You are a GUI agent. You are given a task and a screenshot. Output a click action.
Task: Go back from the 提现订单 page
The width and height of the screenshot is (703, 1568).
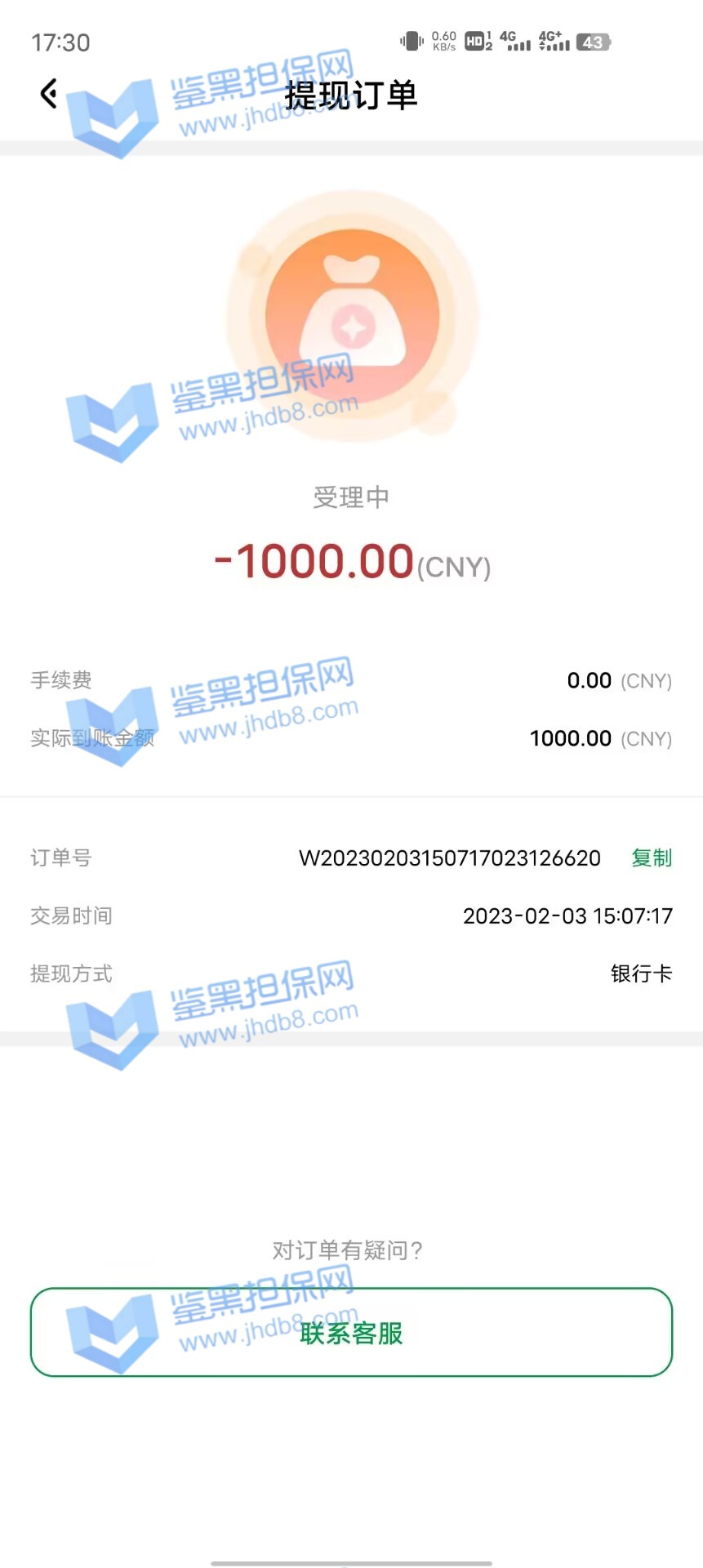pos(49,94)
